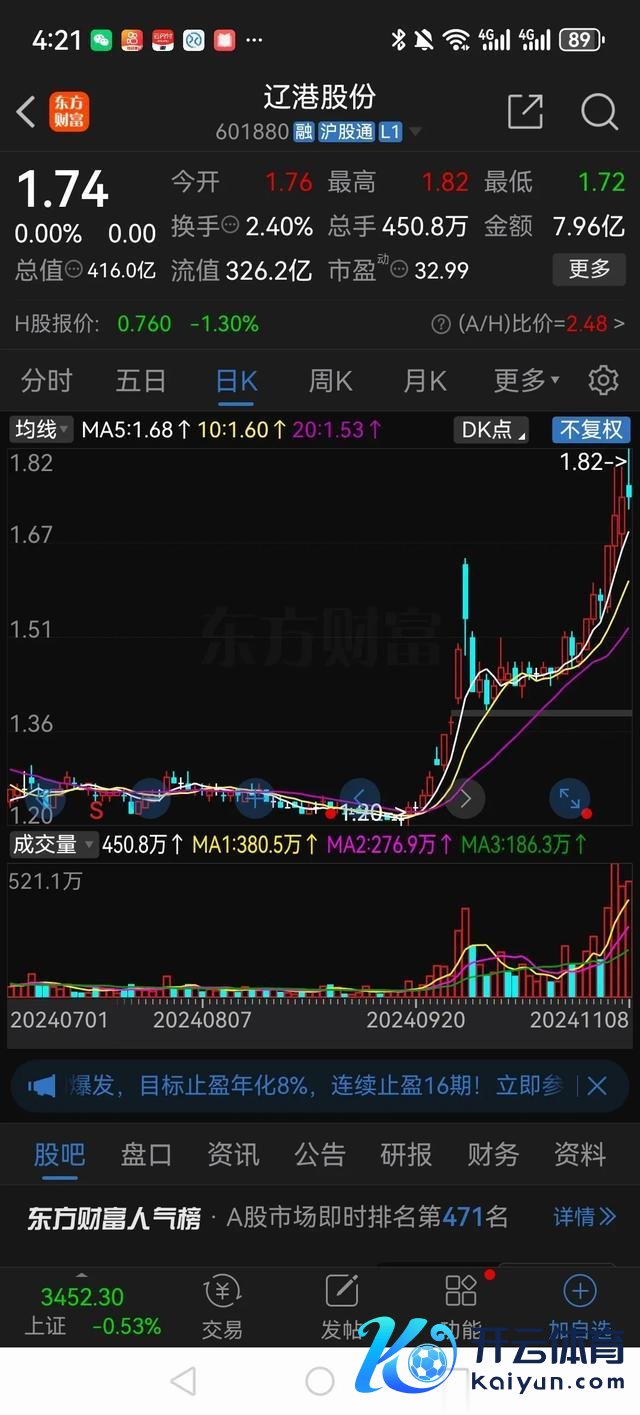Expand the 均线 indicator dropdown
Viewport: 640px width, 1415px height.
click(x=42, y=430)
